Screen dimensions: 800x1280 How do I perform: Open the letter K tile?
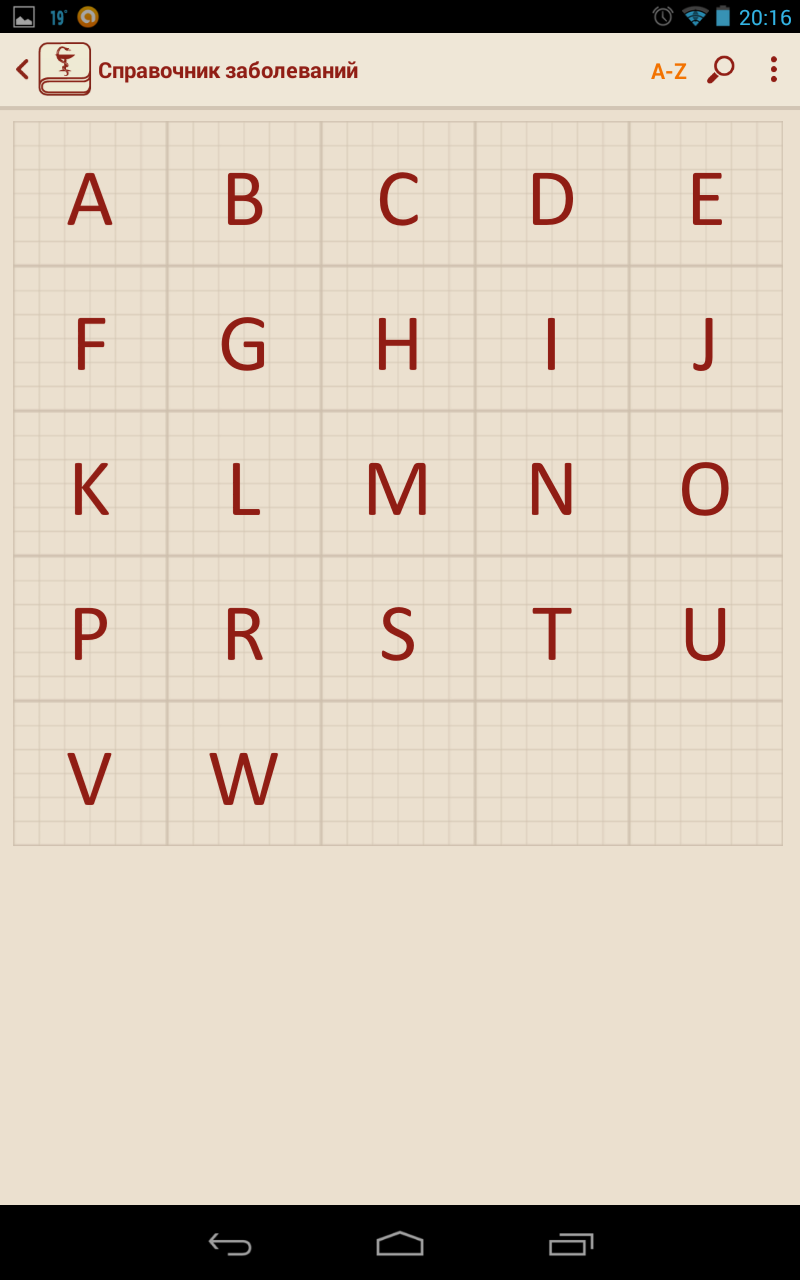pos(90,485)
